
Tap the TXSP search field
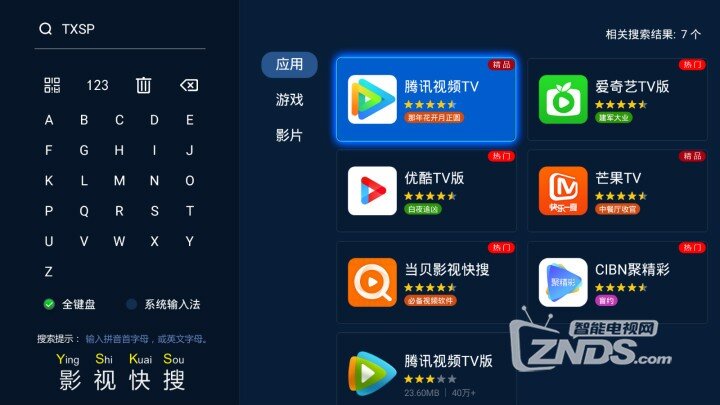tap(120, 29)
